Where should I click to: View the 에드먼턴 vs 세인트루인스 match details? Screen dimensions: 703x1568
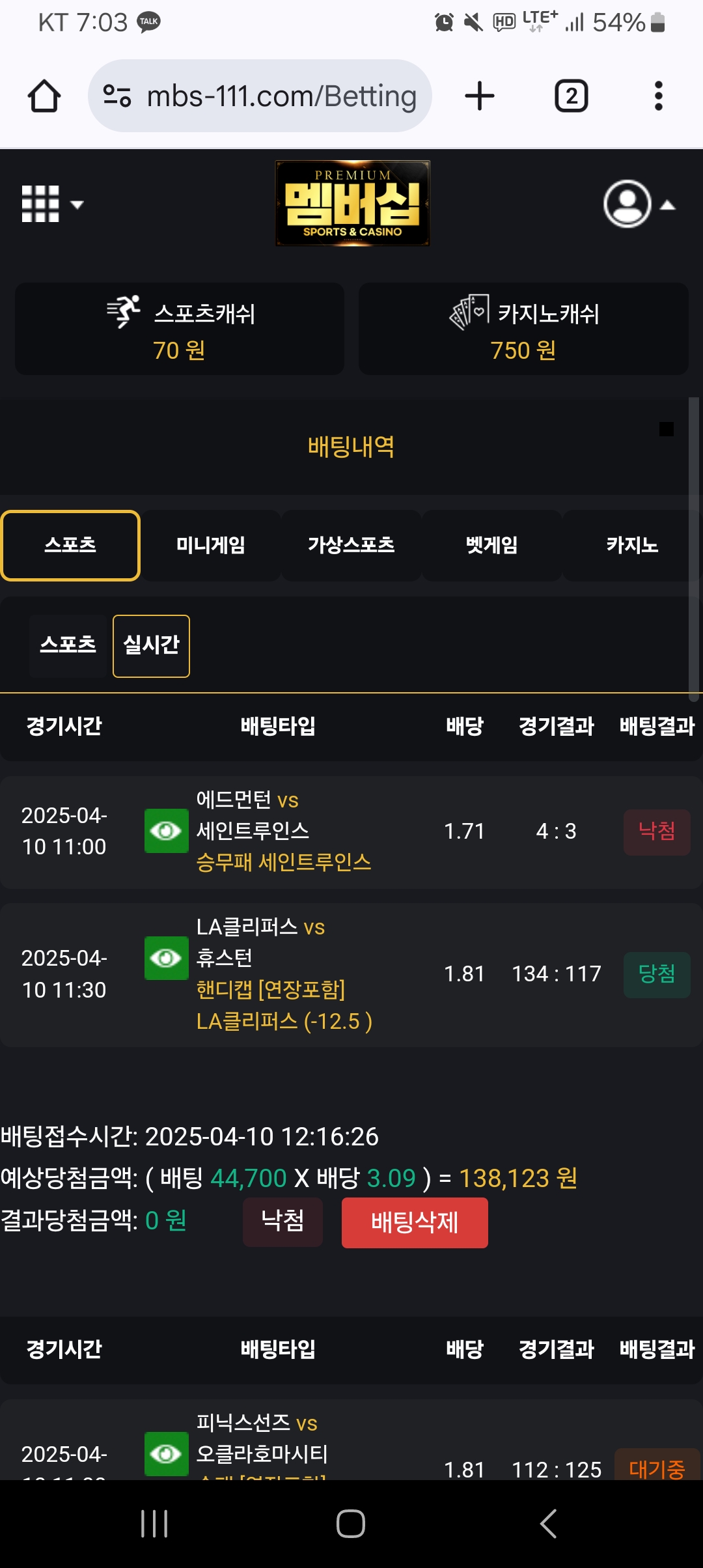pos(167,831)
